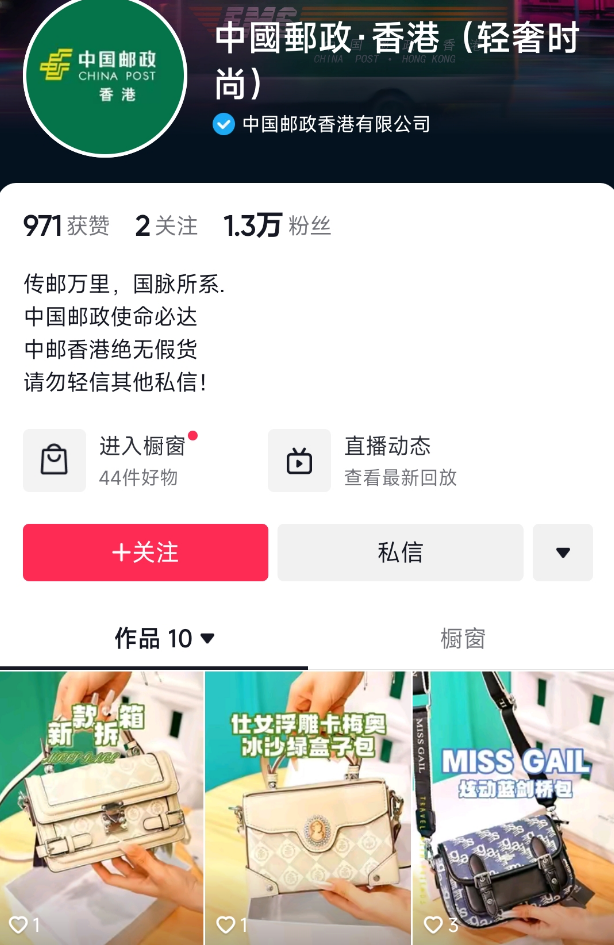This screenshot has height=945, width=614.
Task: View the 2 关注 following list
Action: (166, 226)
